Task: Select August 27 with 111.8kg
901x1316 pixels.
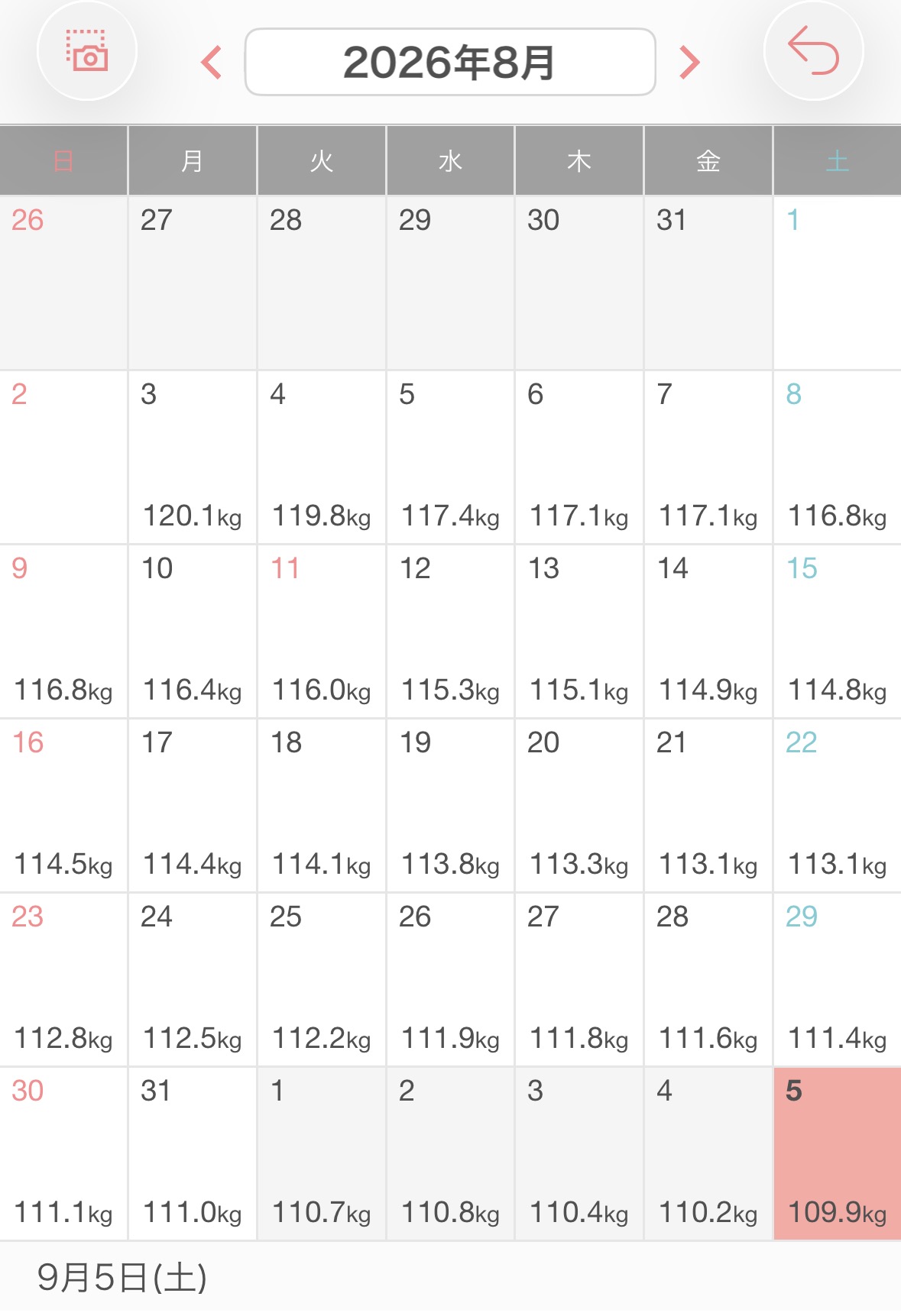Action: [x=579, y=980]
